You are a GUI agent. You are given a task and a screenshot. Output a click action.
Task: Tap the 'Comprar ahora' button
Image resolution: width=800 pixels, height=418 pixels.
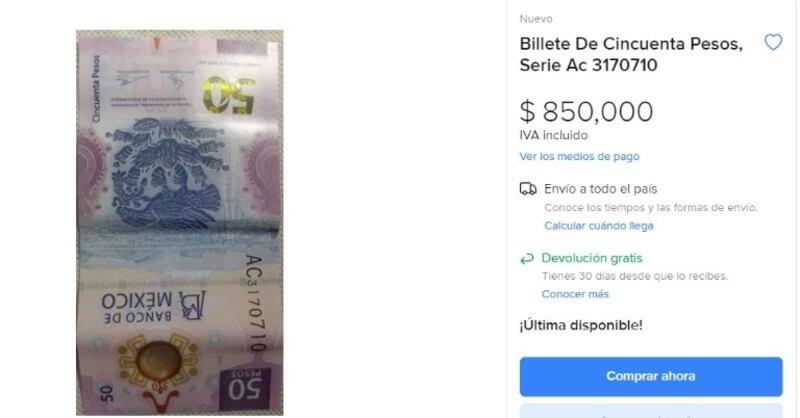pyautogui.click(x=650, y=376)
